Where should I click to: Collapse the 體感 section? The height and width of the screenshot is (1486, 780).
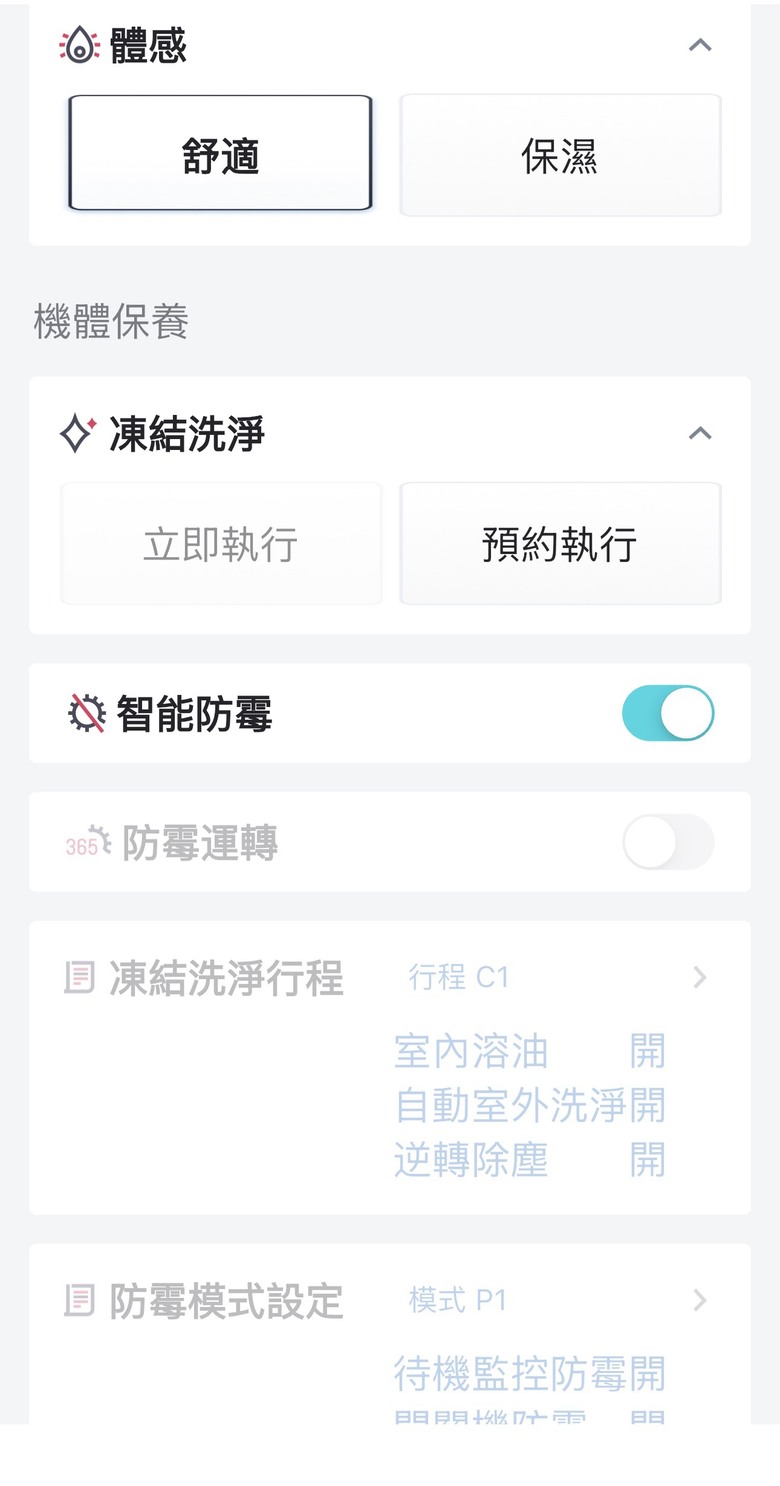pyautogui.click(x=700, y=45)
